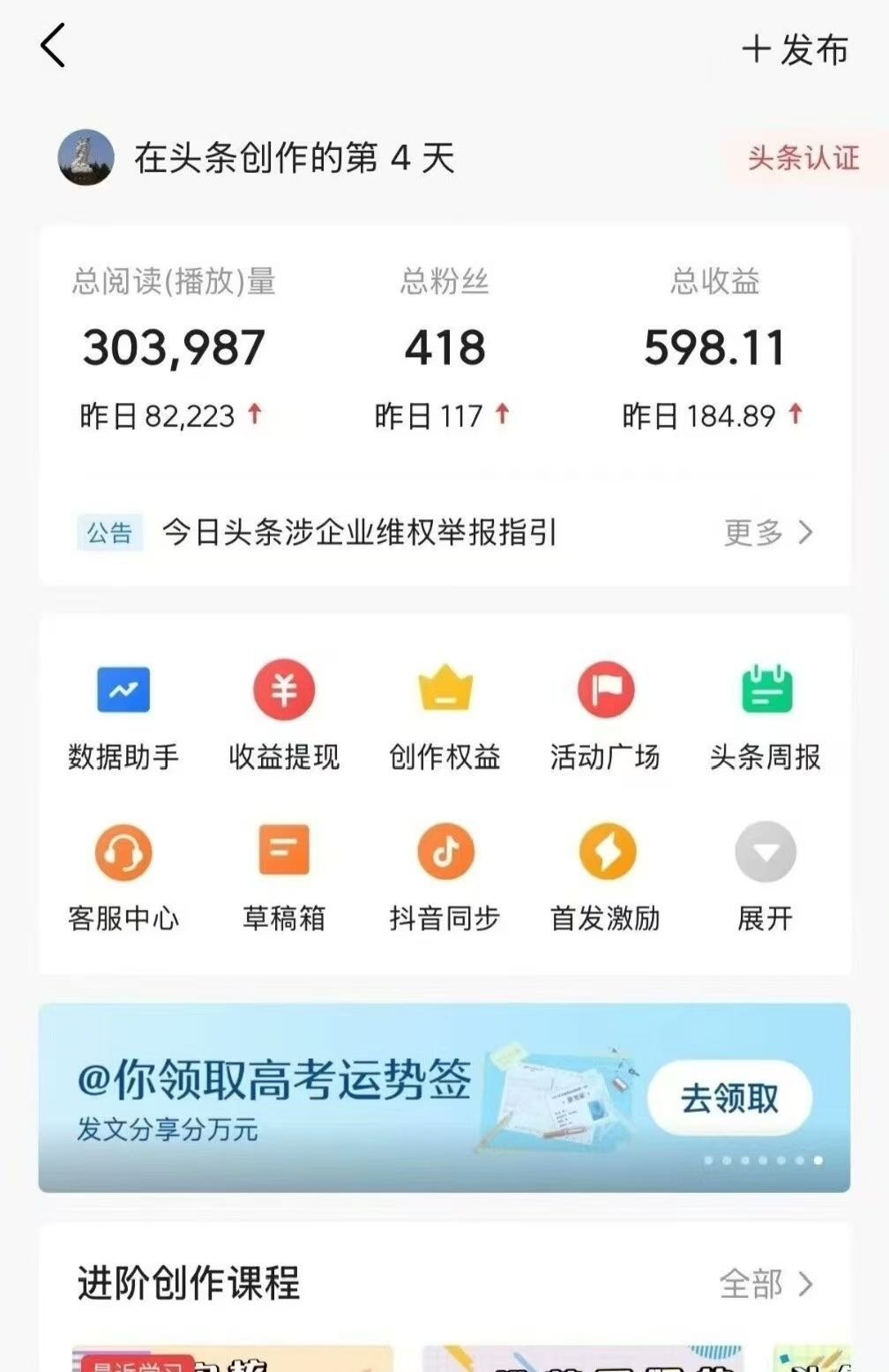Image resolution: width=889 pixels, height=1372 pixels.
Task: Select 收益提现 to withdraw earnings
Action: click(284, 714)
